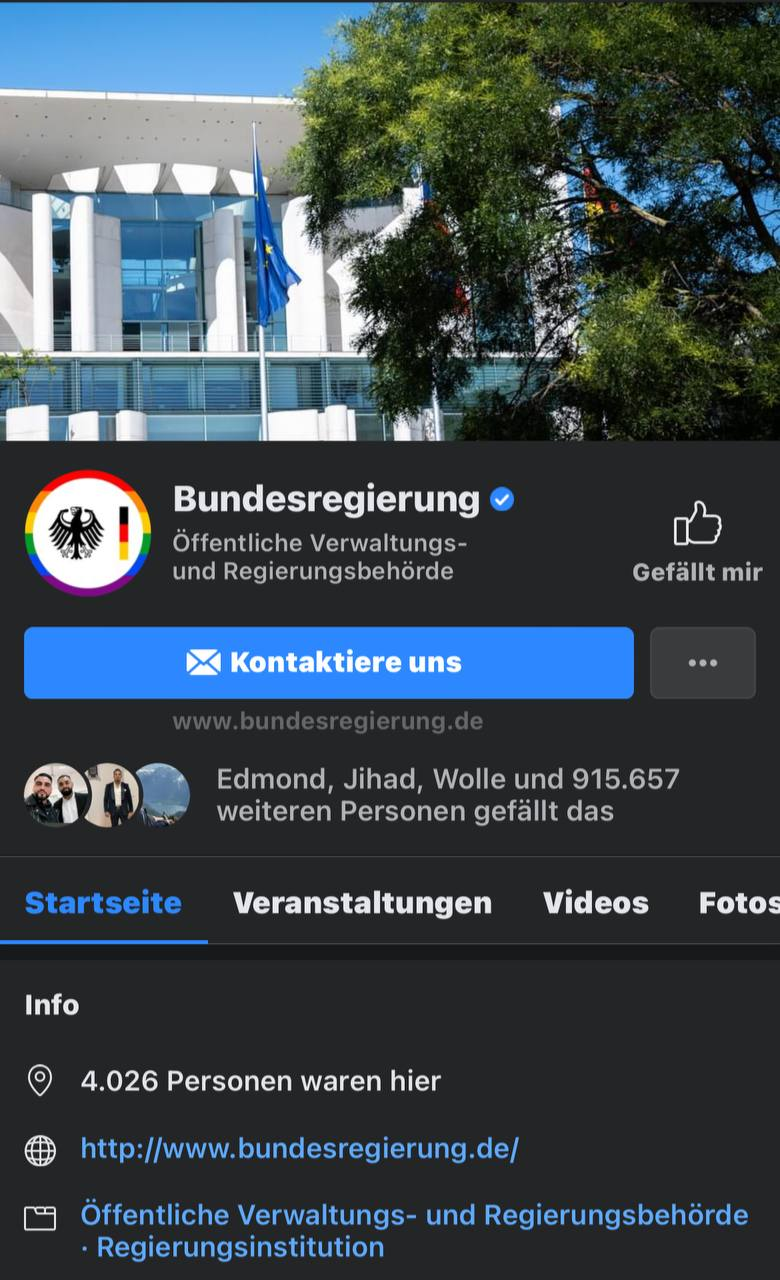Switch to the Videos tab
780x1280 pixels.
pos(596,903)
